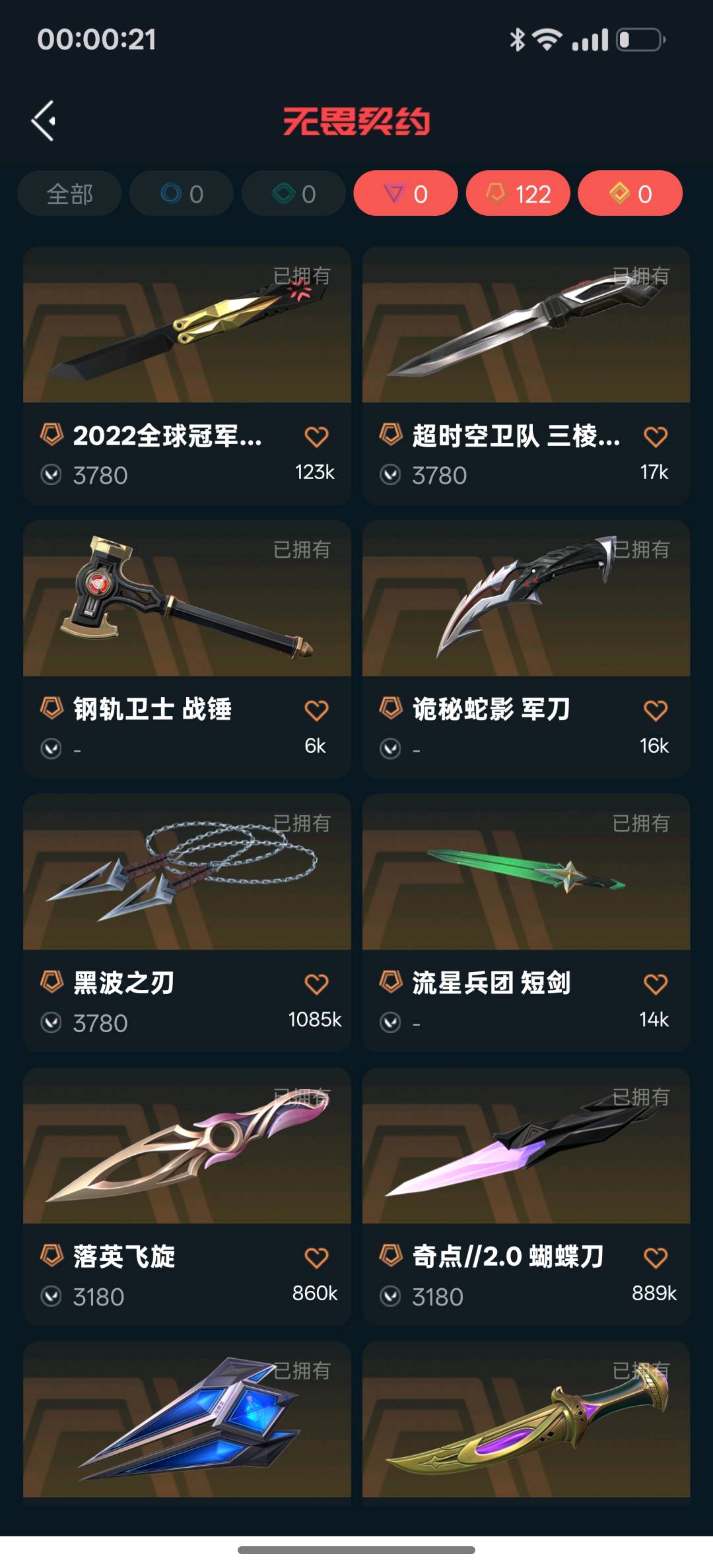
Task: Toggle the pink triangle tier filter chip
Action: [405, 194]
